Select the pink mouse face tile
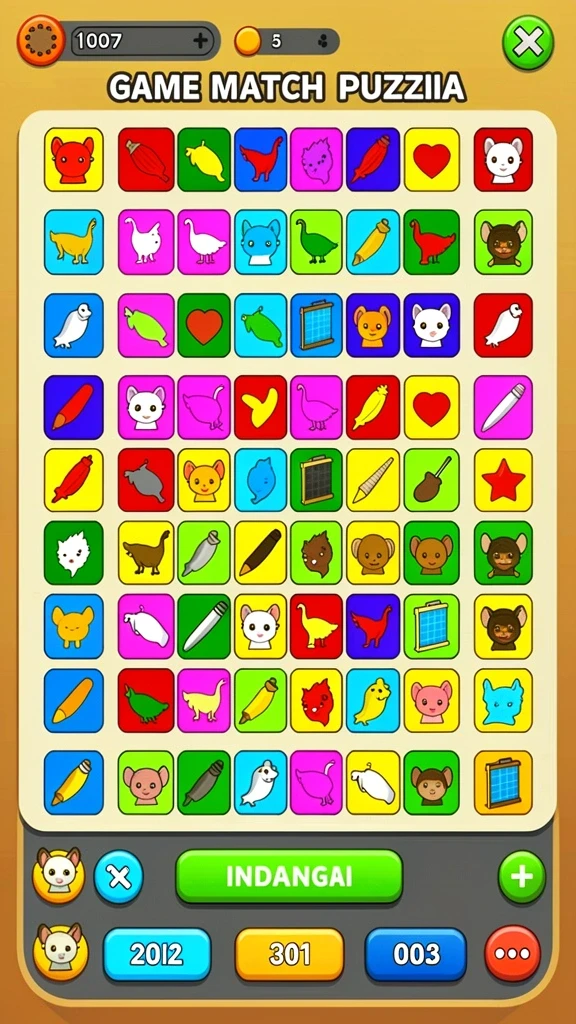576x1024 pixels. (432, 700)
